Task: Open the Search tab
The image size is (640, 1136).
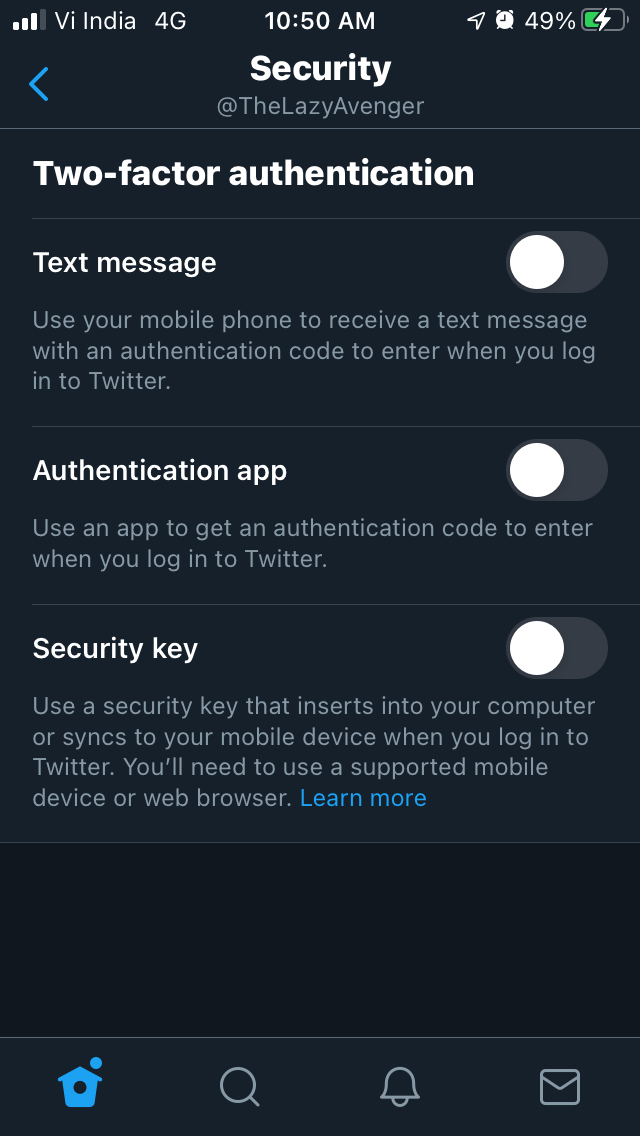Action: (240, 1087)
